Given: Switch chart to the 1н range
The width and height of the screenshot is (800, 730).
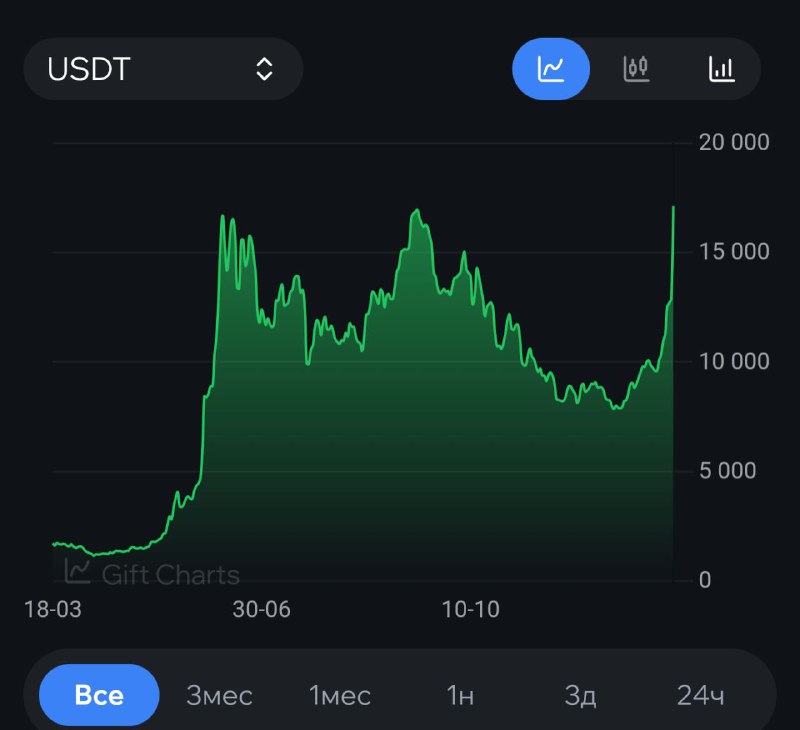Looking at the screenshot, I should 460,695.
